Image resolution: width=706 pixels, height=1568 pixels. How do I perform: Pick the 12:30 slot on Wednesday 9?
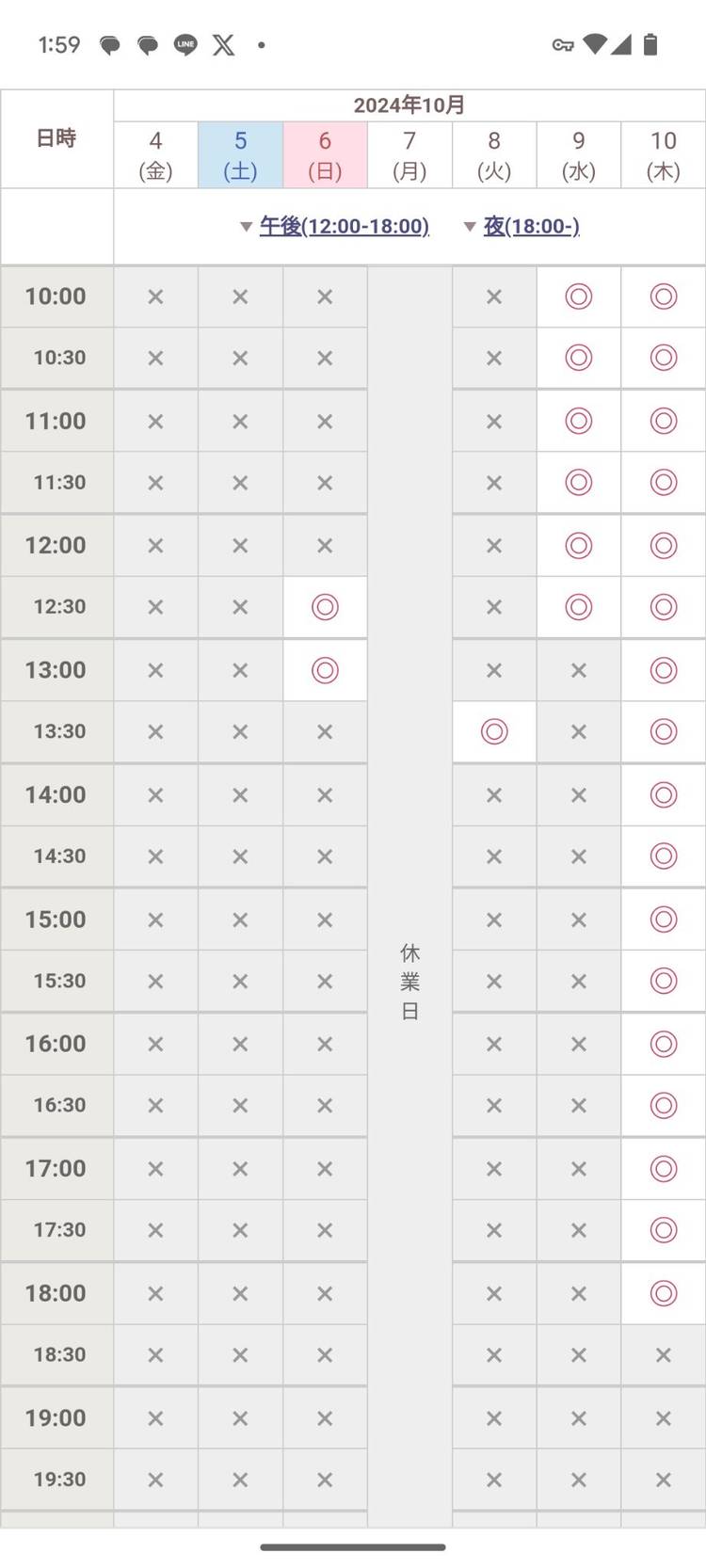coord(579,607)
